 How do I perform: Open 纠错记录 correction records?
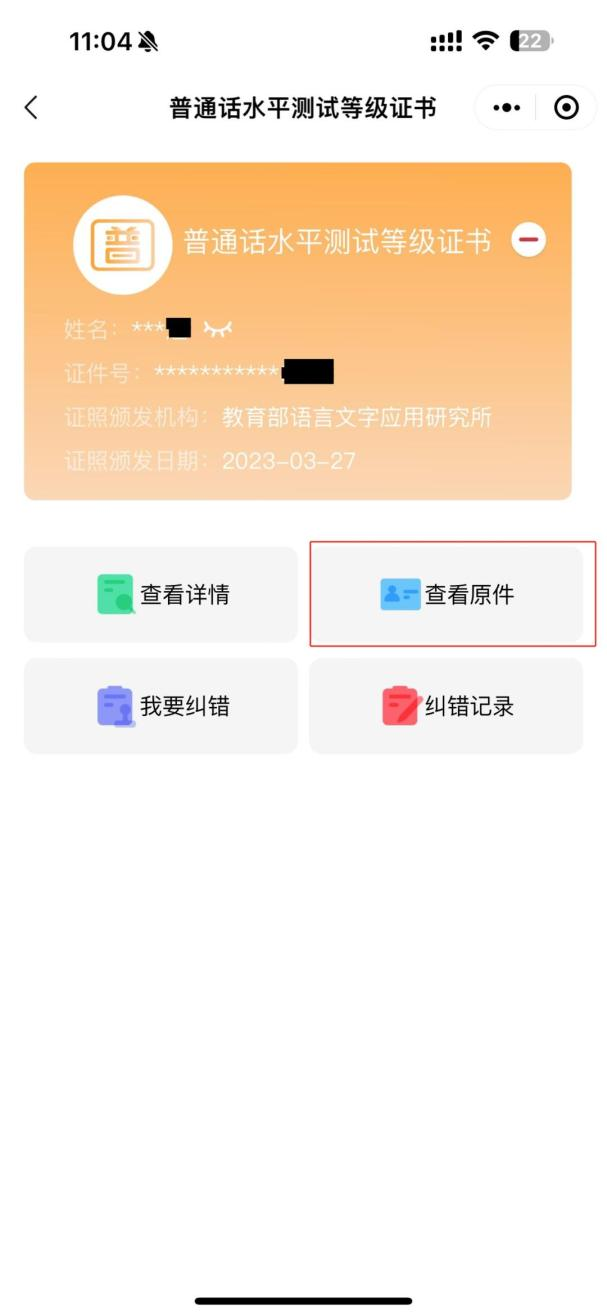(x=446, y=706)
